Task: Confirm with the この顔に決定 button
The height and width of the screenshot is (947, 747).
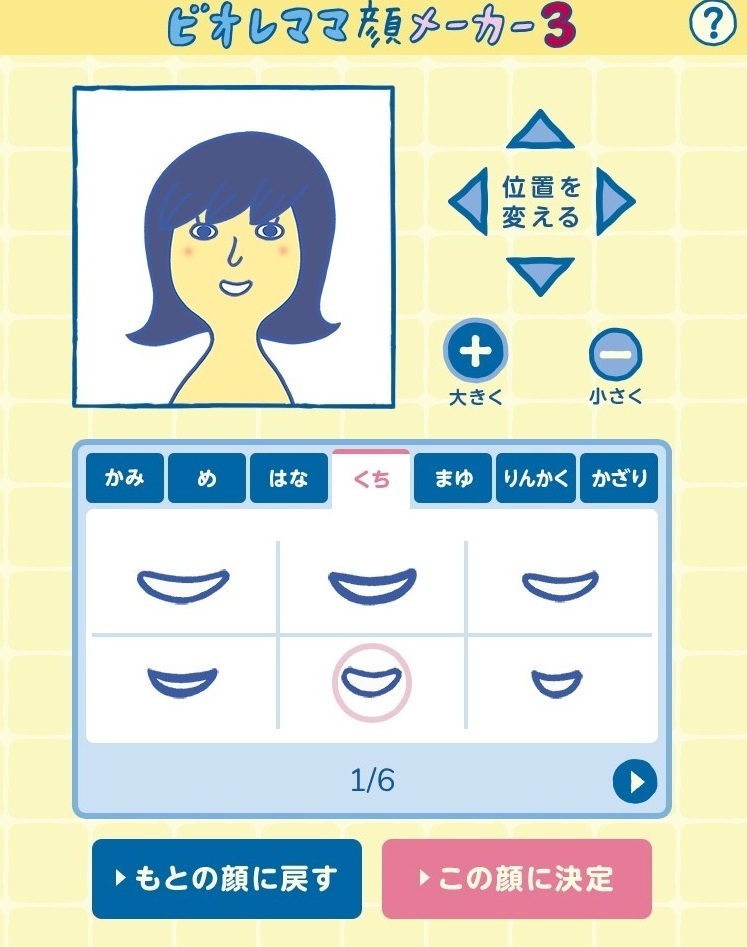Action: (516, 879)
